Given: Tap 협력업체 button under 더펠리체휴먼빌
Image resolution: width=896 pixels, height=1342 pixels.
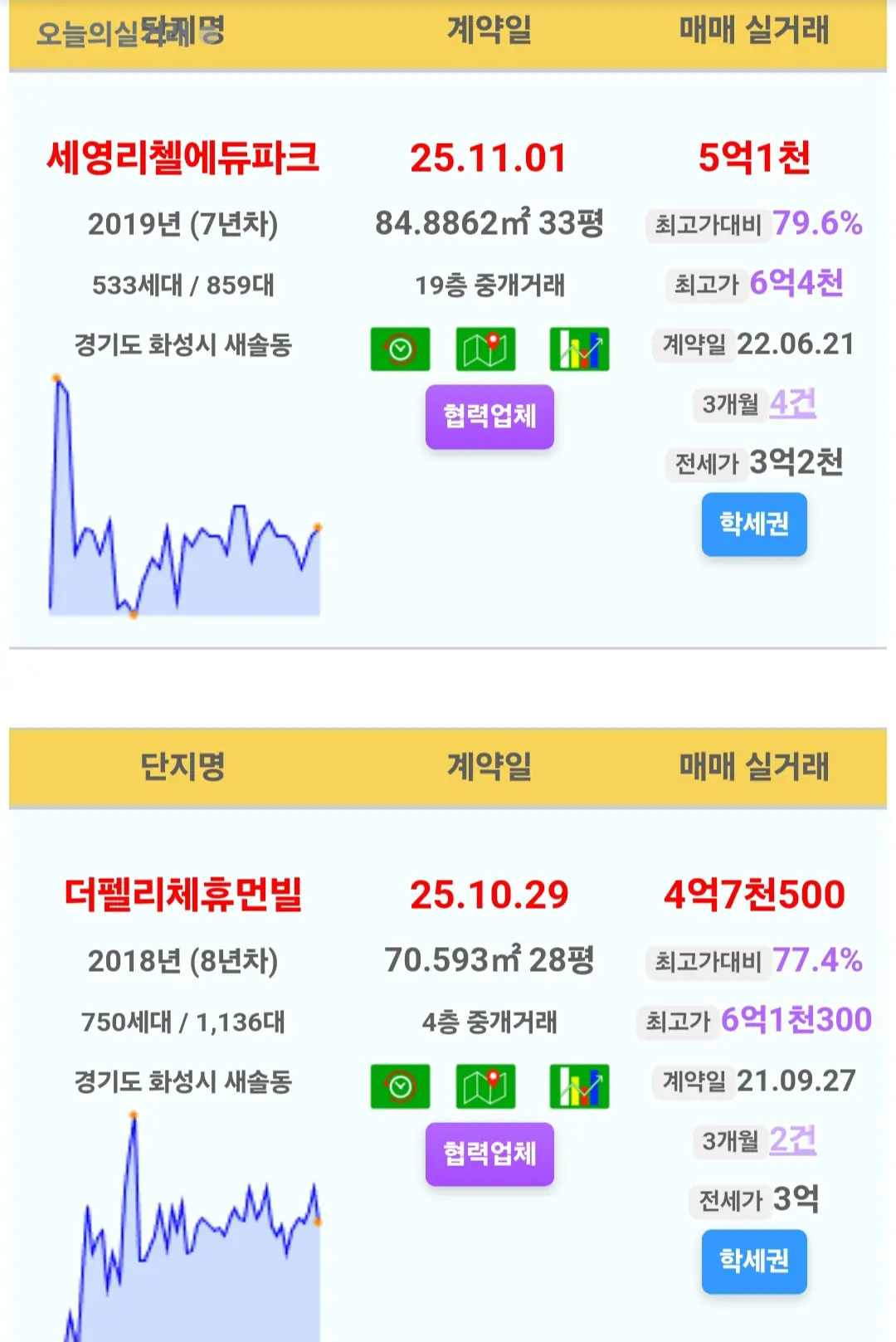Looking at the screenshot, I should tap(489, 1154).
